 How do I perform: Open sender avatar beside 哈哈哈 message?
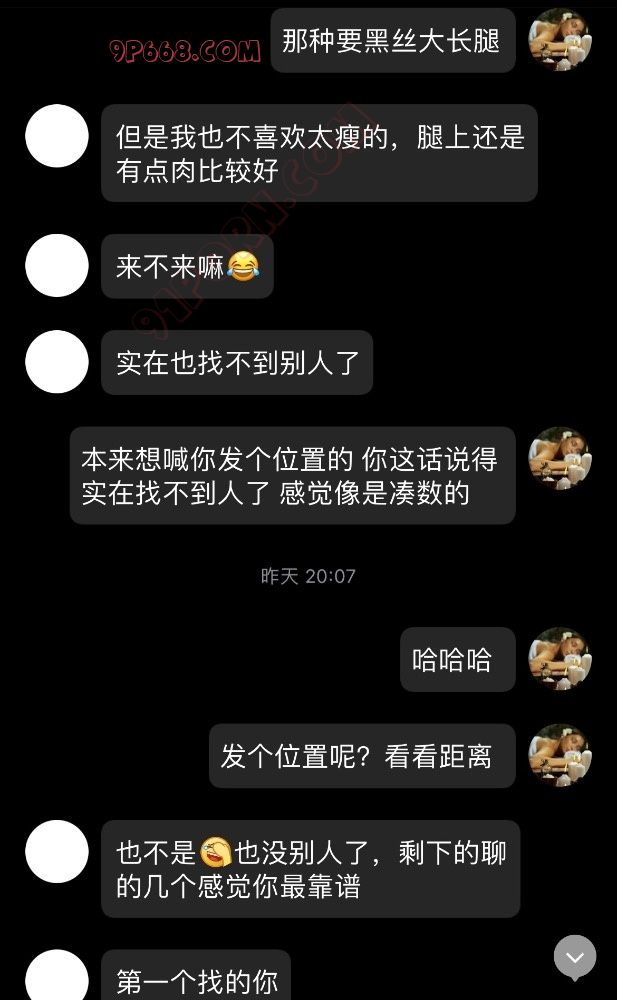tap(560, 659)
